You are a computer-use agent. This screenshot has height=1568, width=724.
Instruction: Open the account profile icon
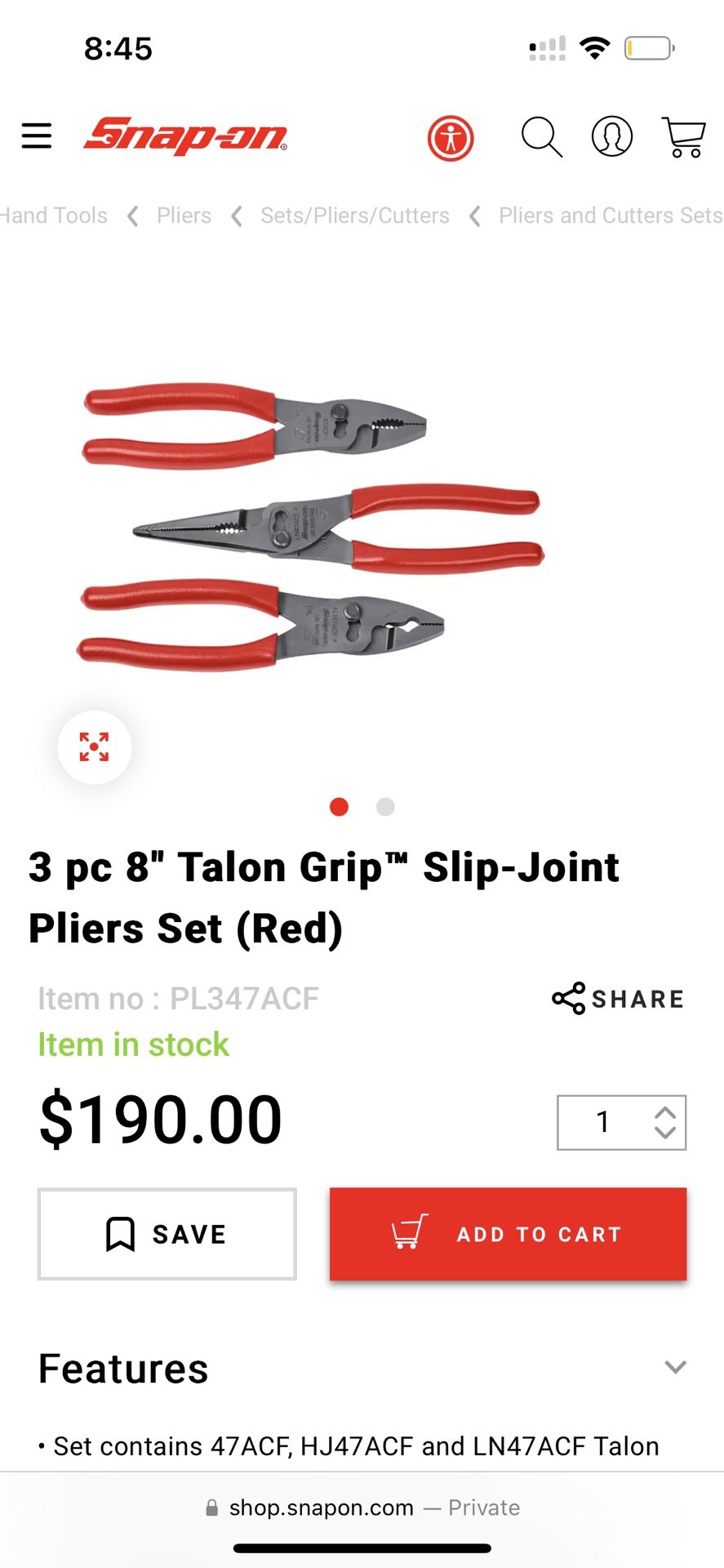[611, 138]
